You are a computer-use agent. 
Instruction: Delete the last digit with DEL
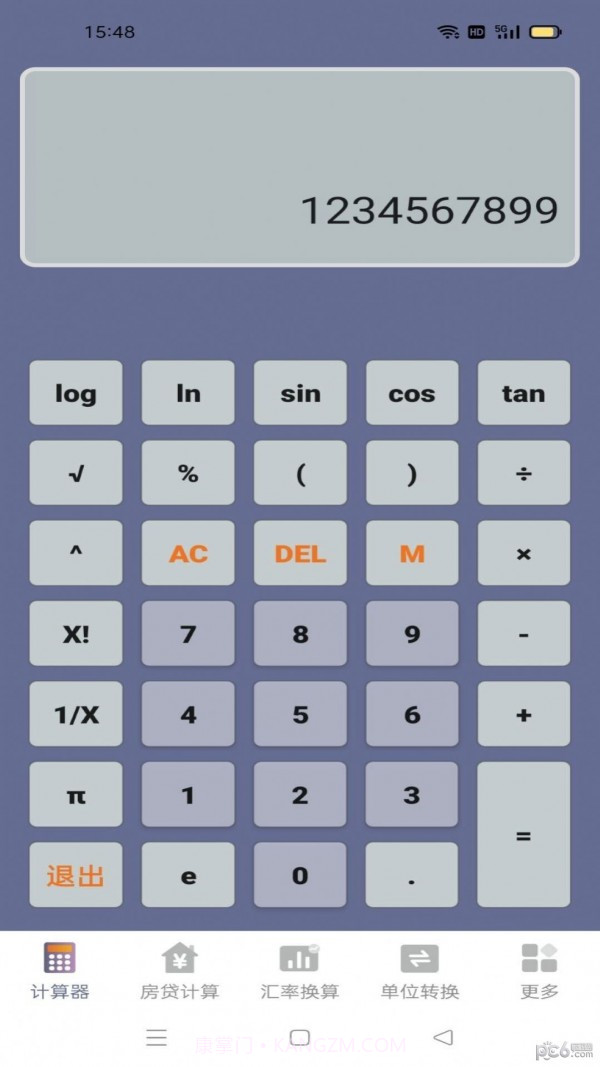point(300,553)
